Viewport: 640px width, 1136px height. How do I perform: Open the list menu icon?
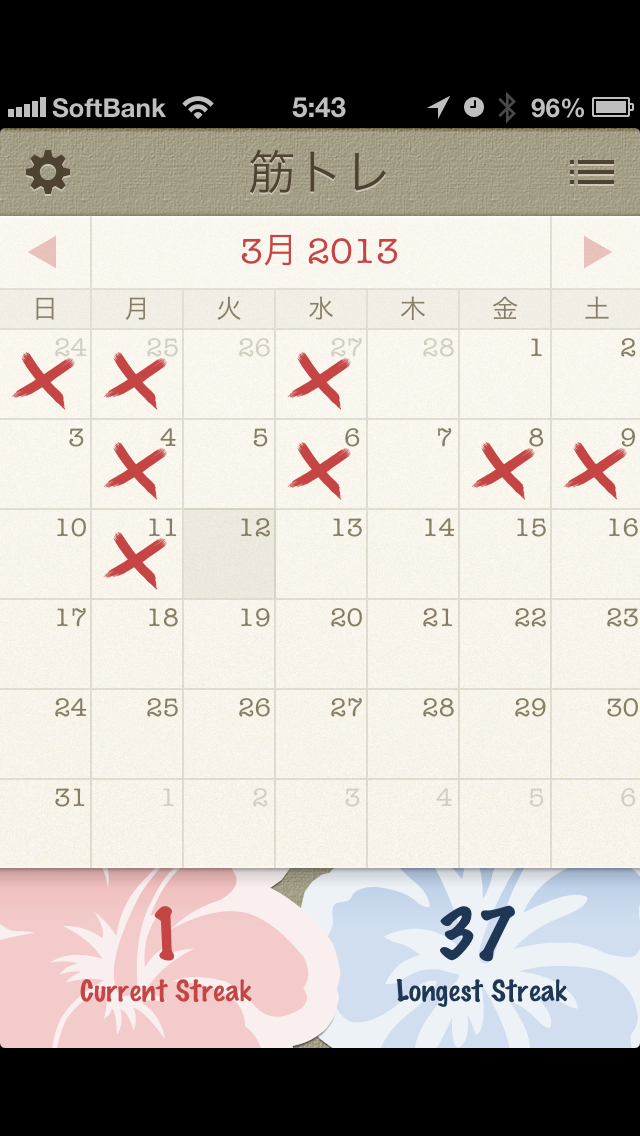(x=591, y=173)
